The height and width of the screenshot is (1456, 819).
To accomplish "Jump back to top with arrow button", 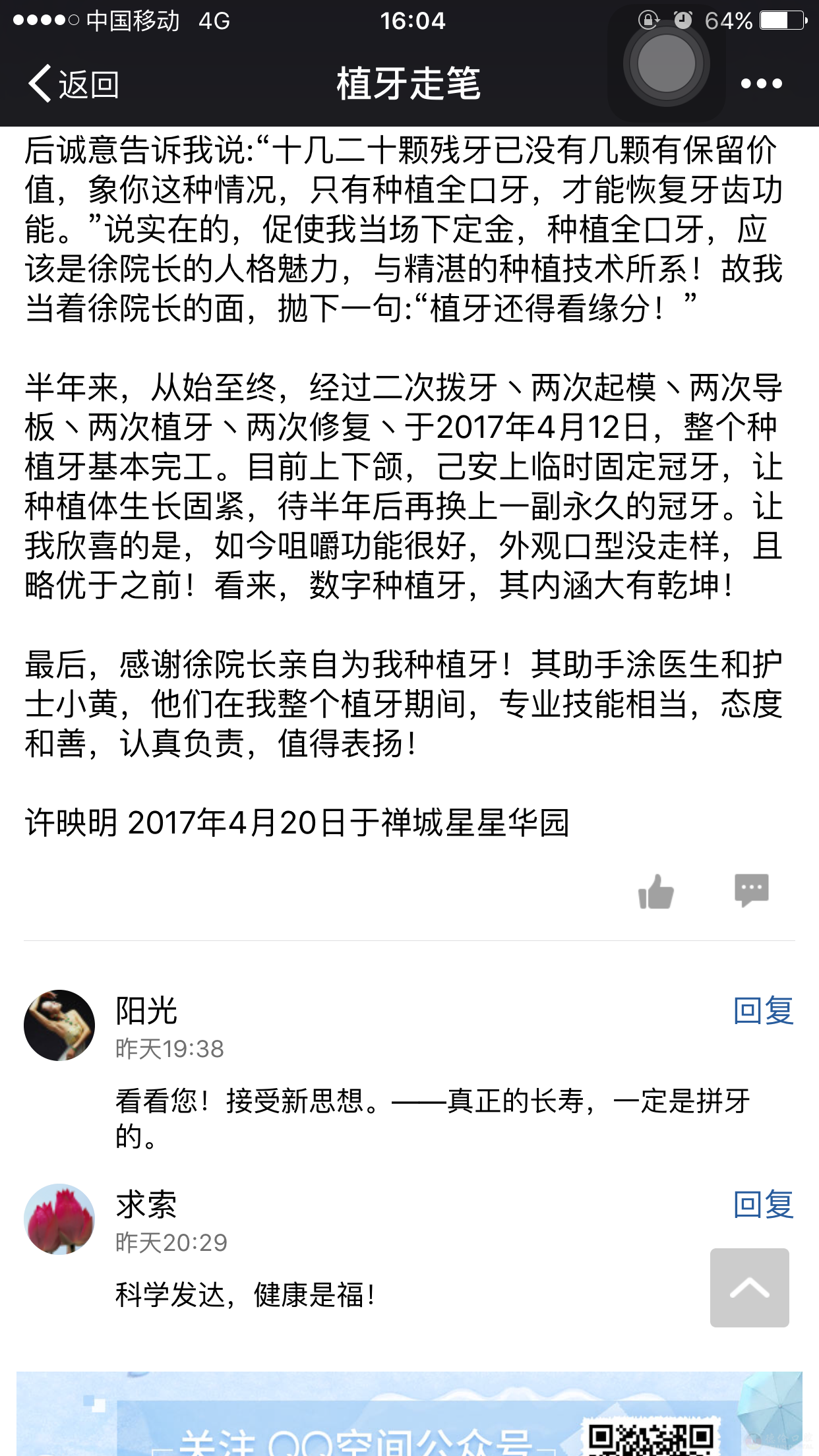I will point(749,1287).
